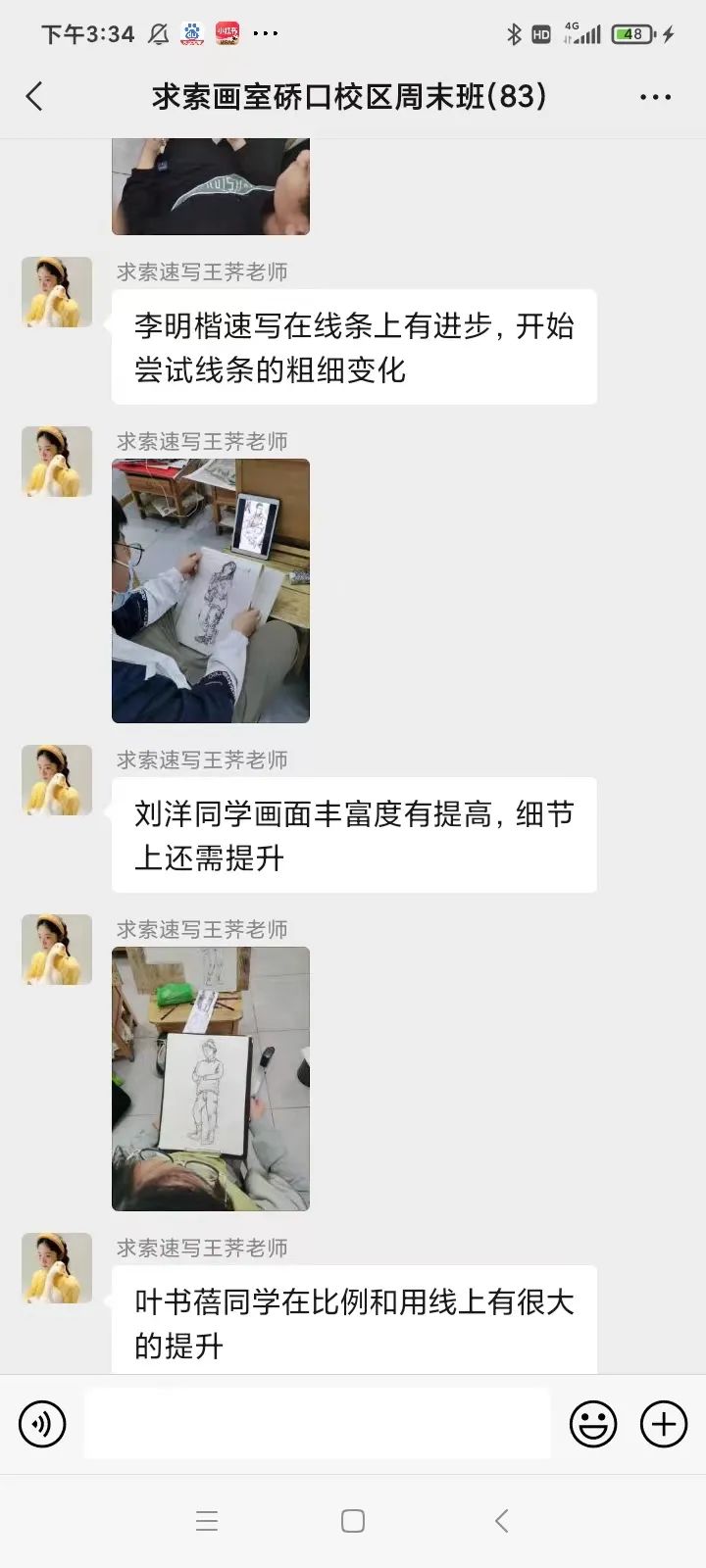Open teacher avatar beside 刘洋同学 message
This screenshot has height=1568, width=706.
pos(57,780)
